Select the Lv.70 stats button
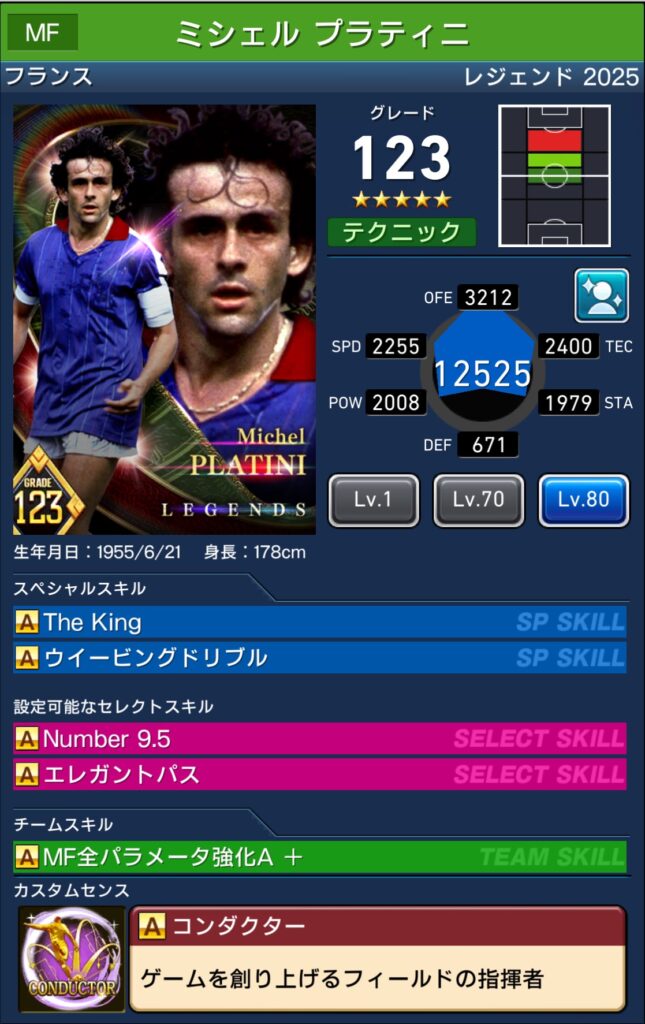This screenshot has width=645, height=1024. (x=478, y=500)
